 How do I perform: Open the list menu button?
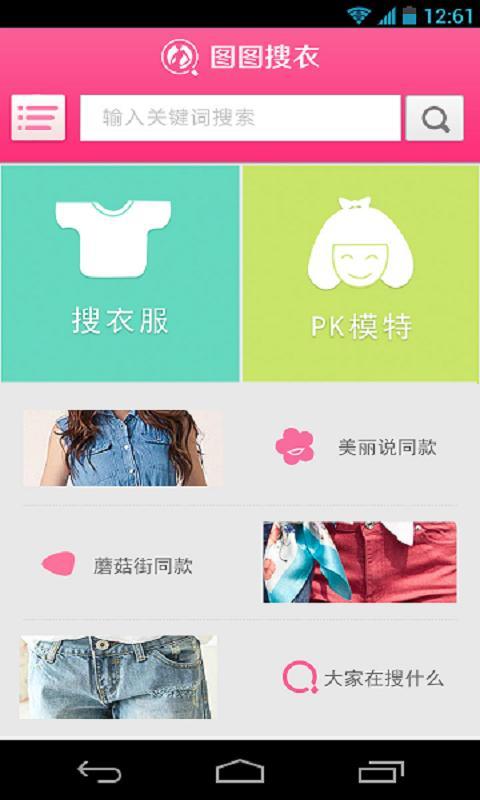(x=38, y=117)
